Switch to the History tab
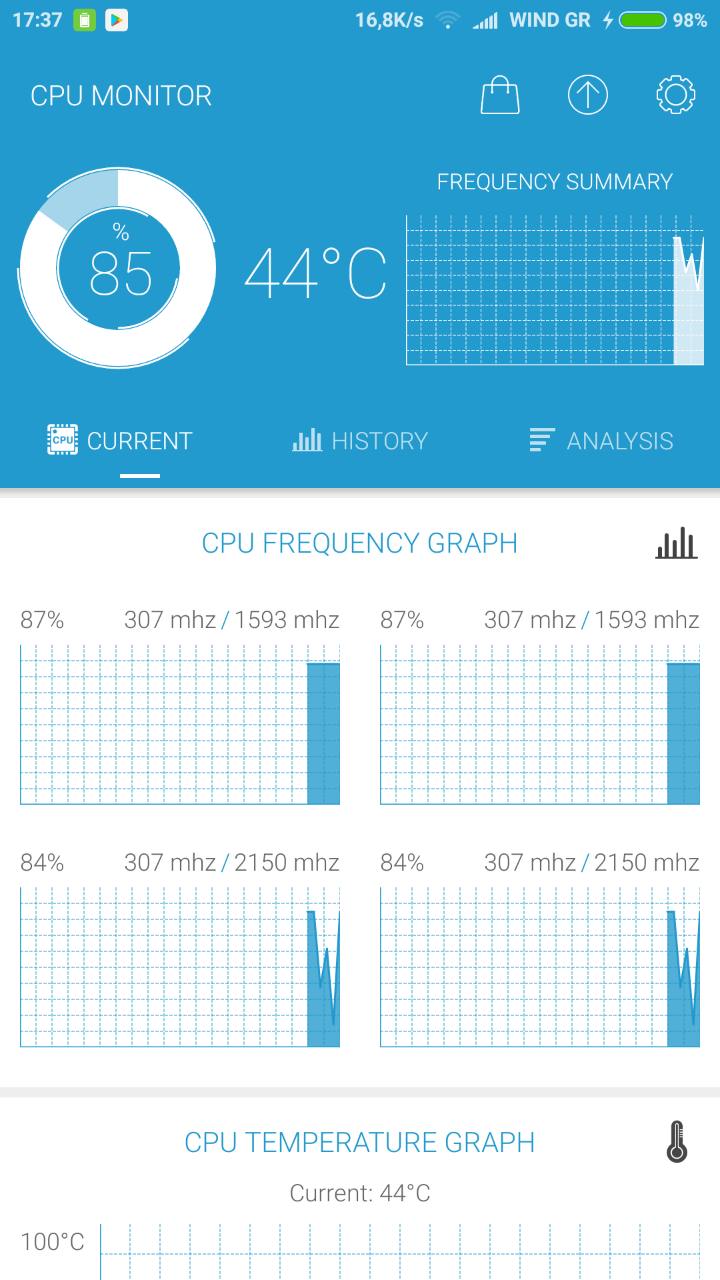This screenshot has height=1280, width=720. point(360,440)
